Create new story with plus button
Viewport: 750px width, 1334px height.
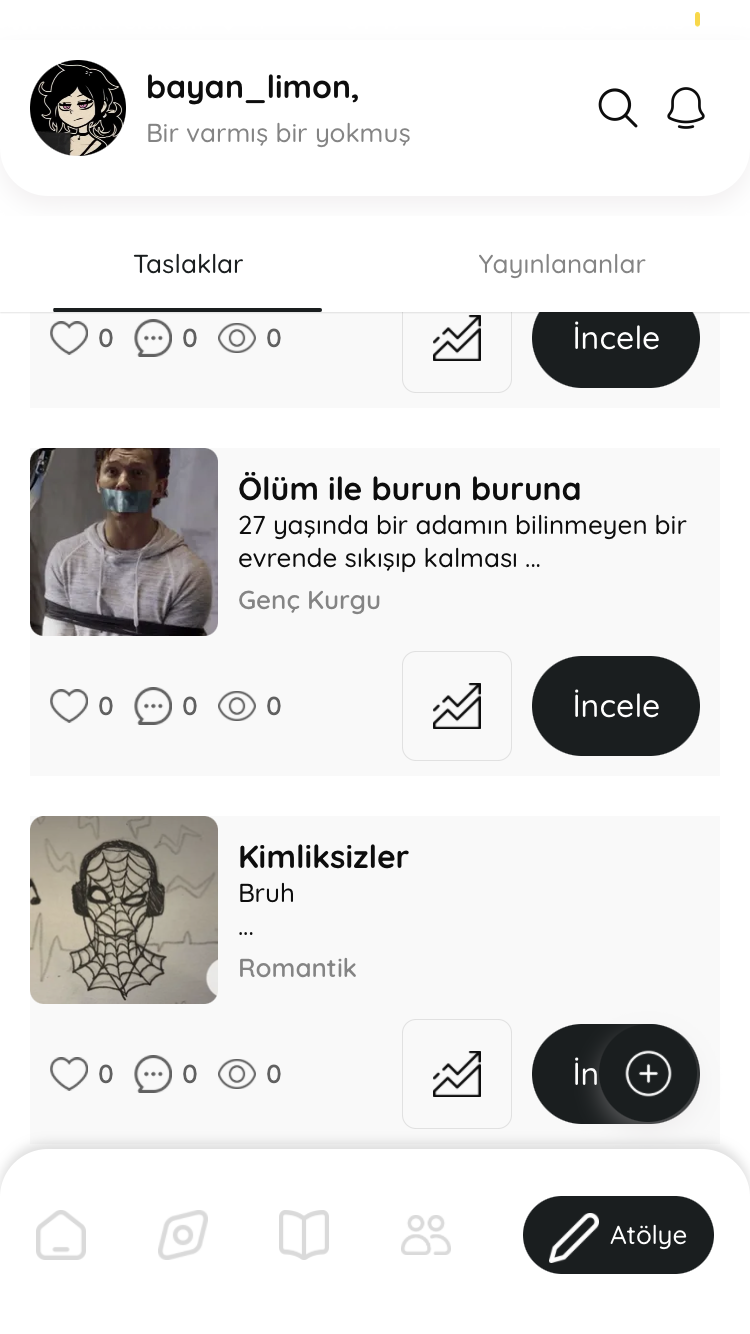(x=648, y=1074)
